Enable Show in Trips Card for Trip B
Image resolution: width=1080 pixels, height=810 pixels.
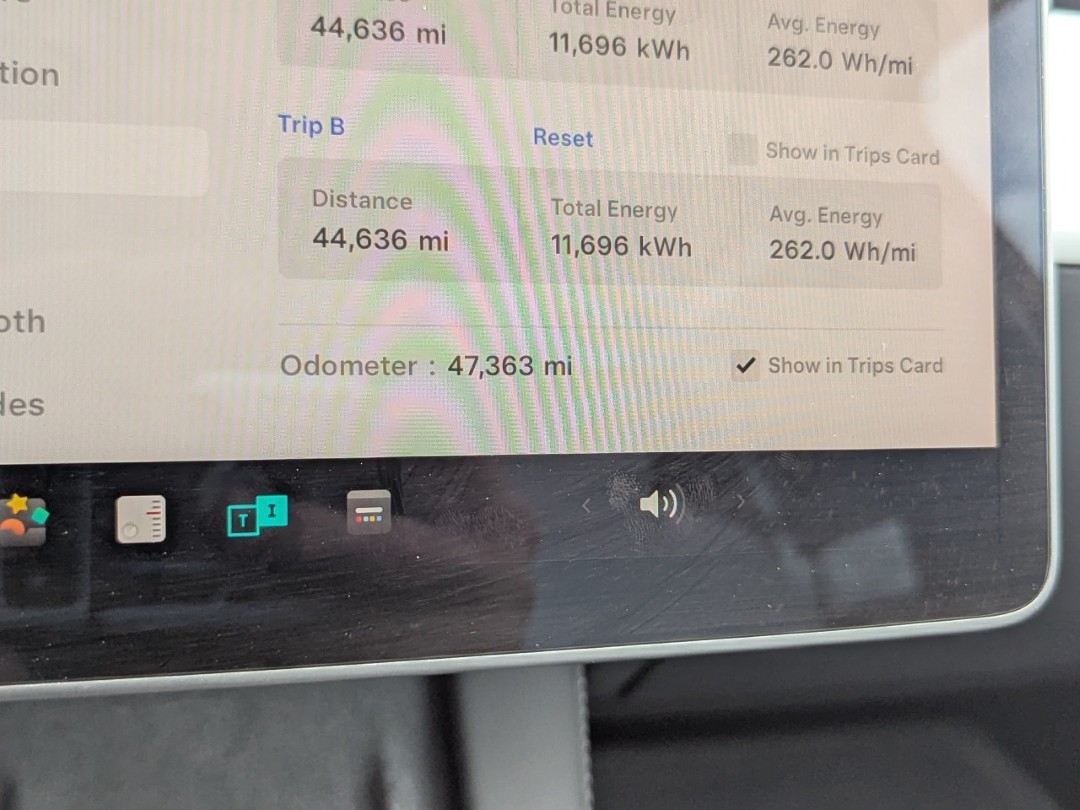tap(743, 150)
